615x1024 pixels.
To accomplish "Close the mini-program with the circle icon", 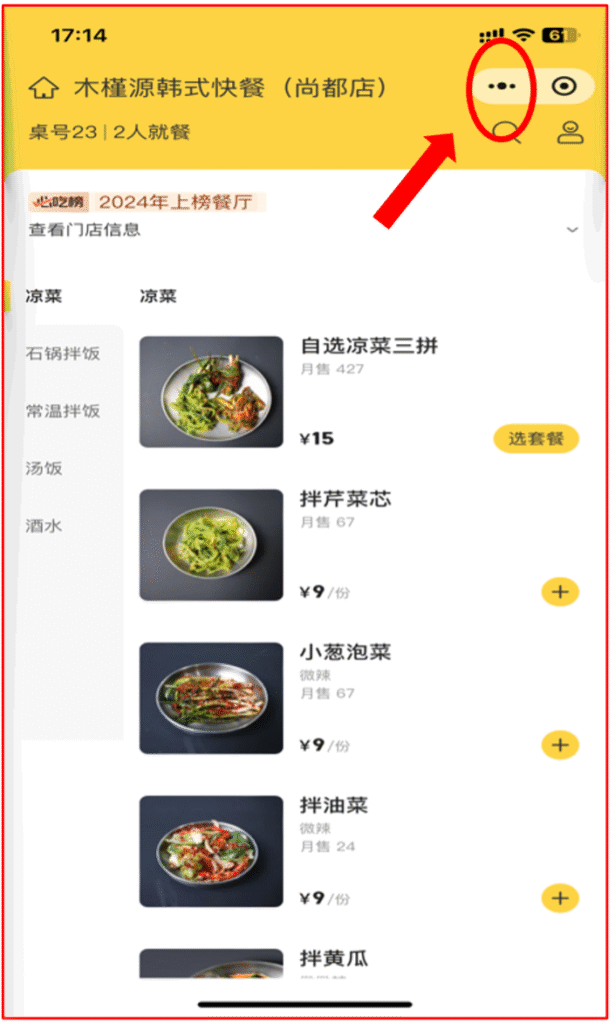I will [x=564, y=87].
